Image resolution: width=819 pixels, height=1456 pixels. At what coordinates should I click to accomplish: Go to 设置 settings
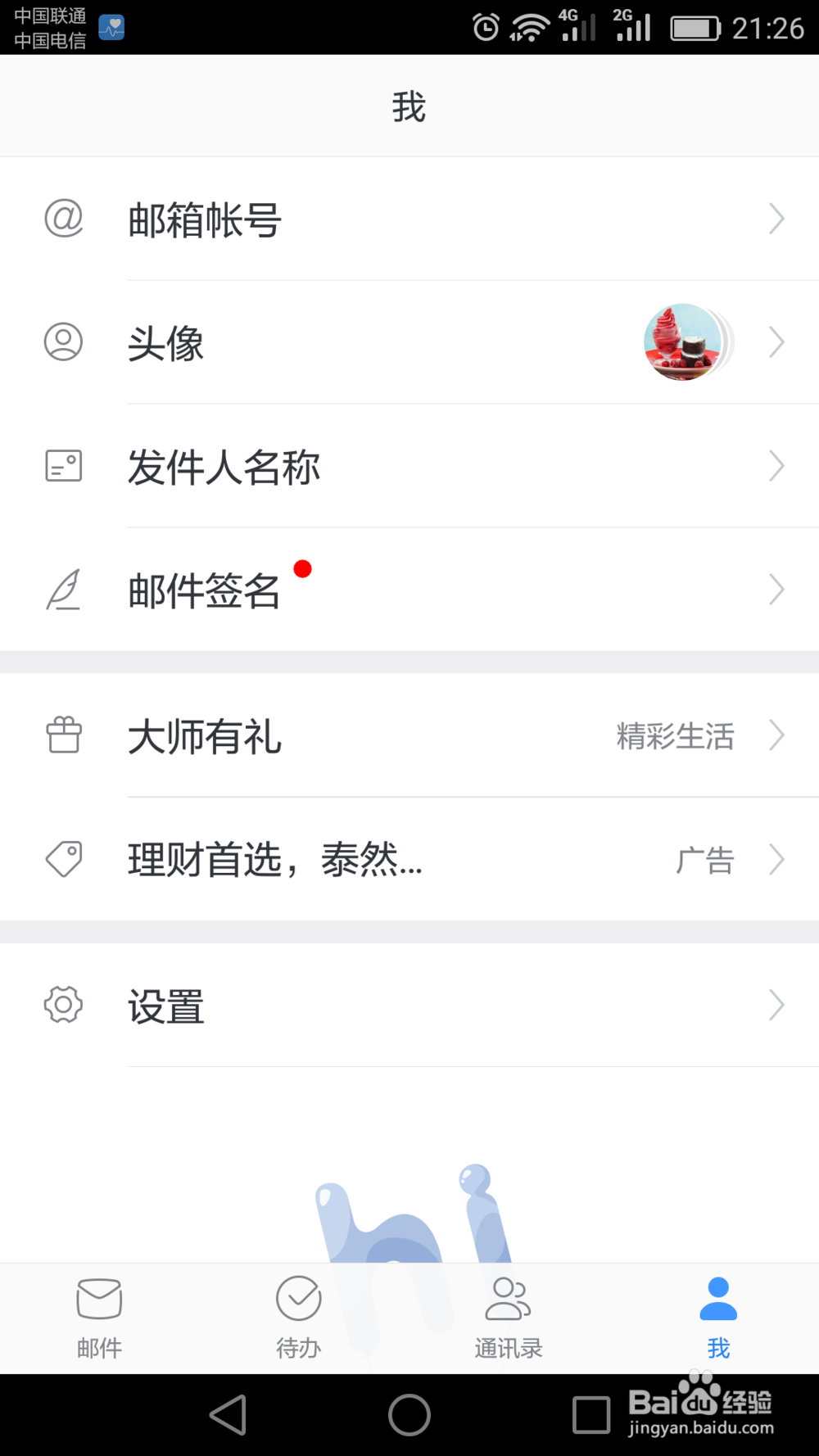[409, 1006]
